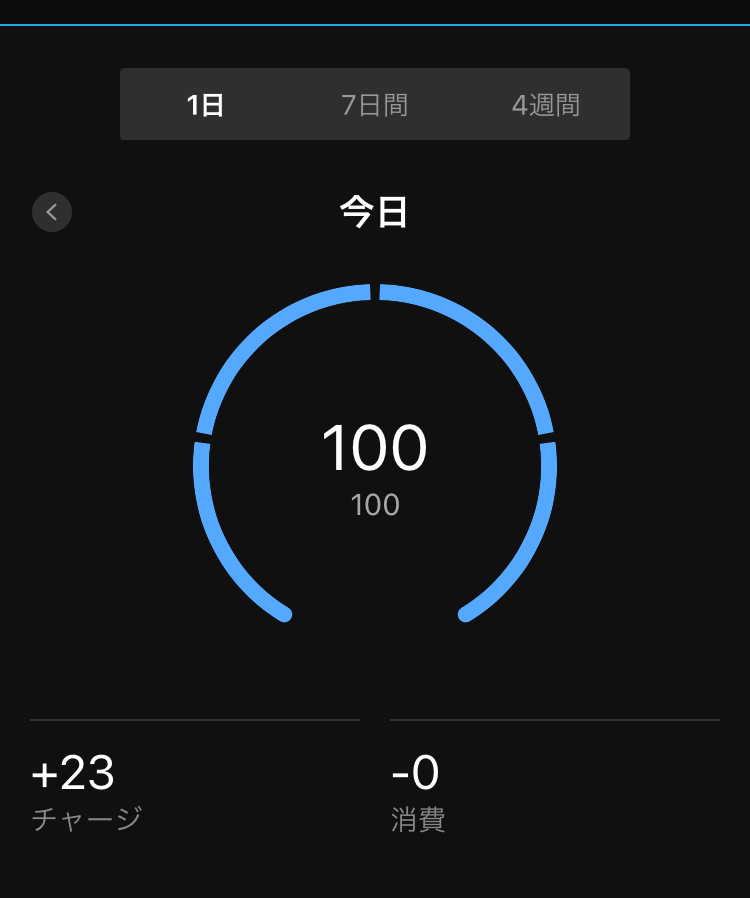Select the 1日 view
The width and height of the screenshot is (750, 898).
[205, 105]
